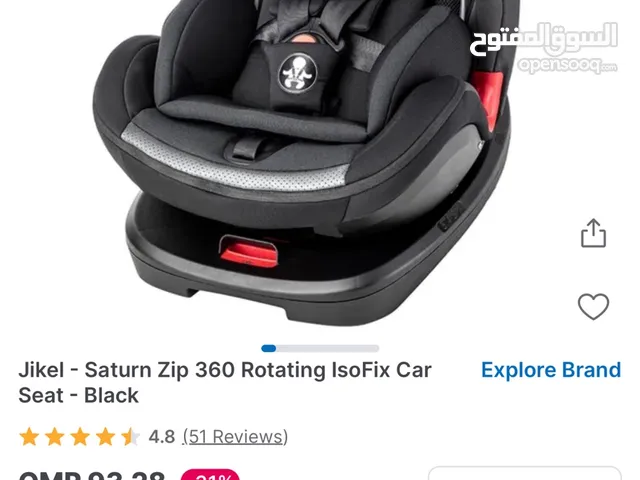
Task: Tap the image carousel page indicator
Action: pyautogui.click(x=305, y=348)
